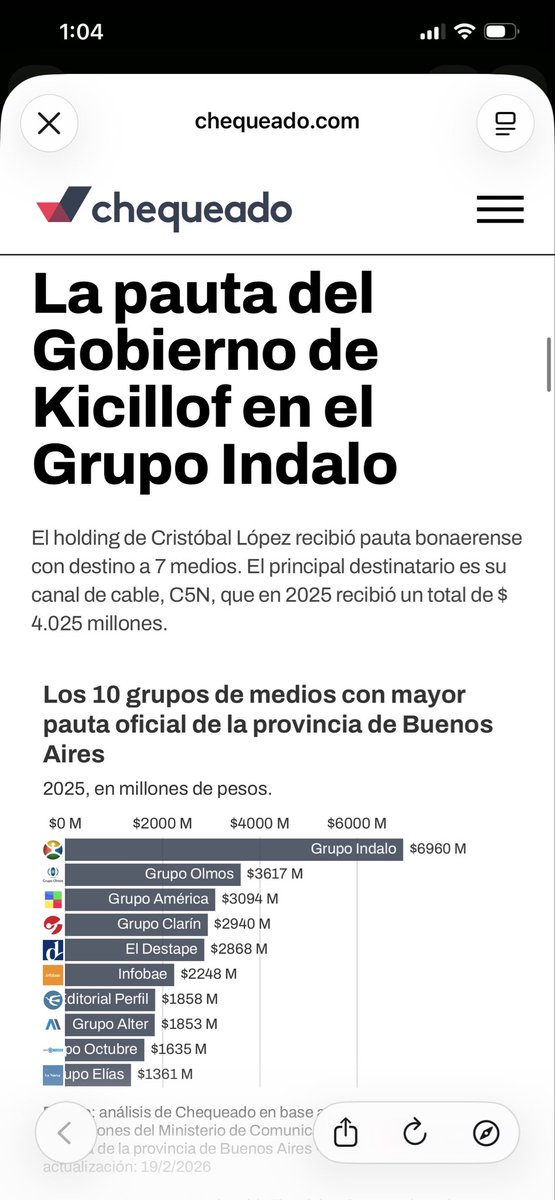Tap the chequeado.com address bar
The height and width of the screenshot is (1200, 555).
(x=277, y=122)
